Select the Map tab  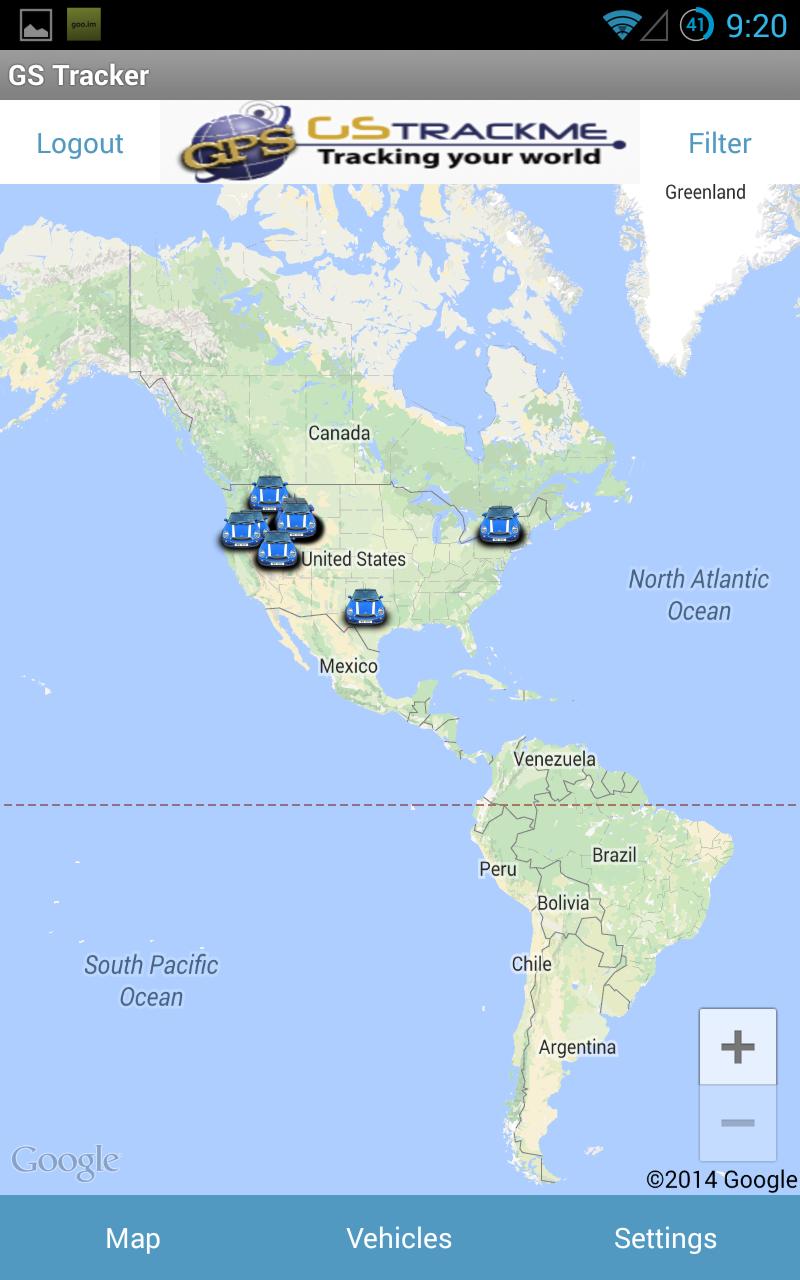(133, 1238)
